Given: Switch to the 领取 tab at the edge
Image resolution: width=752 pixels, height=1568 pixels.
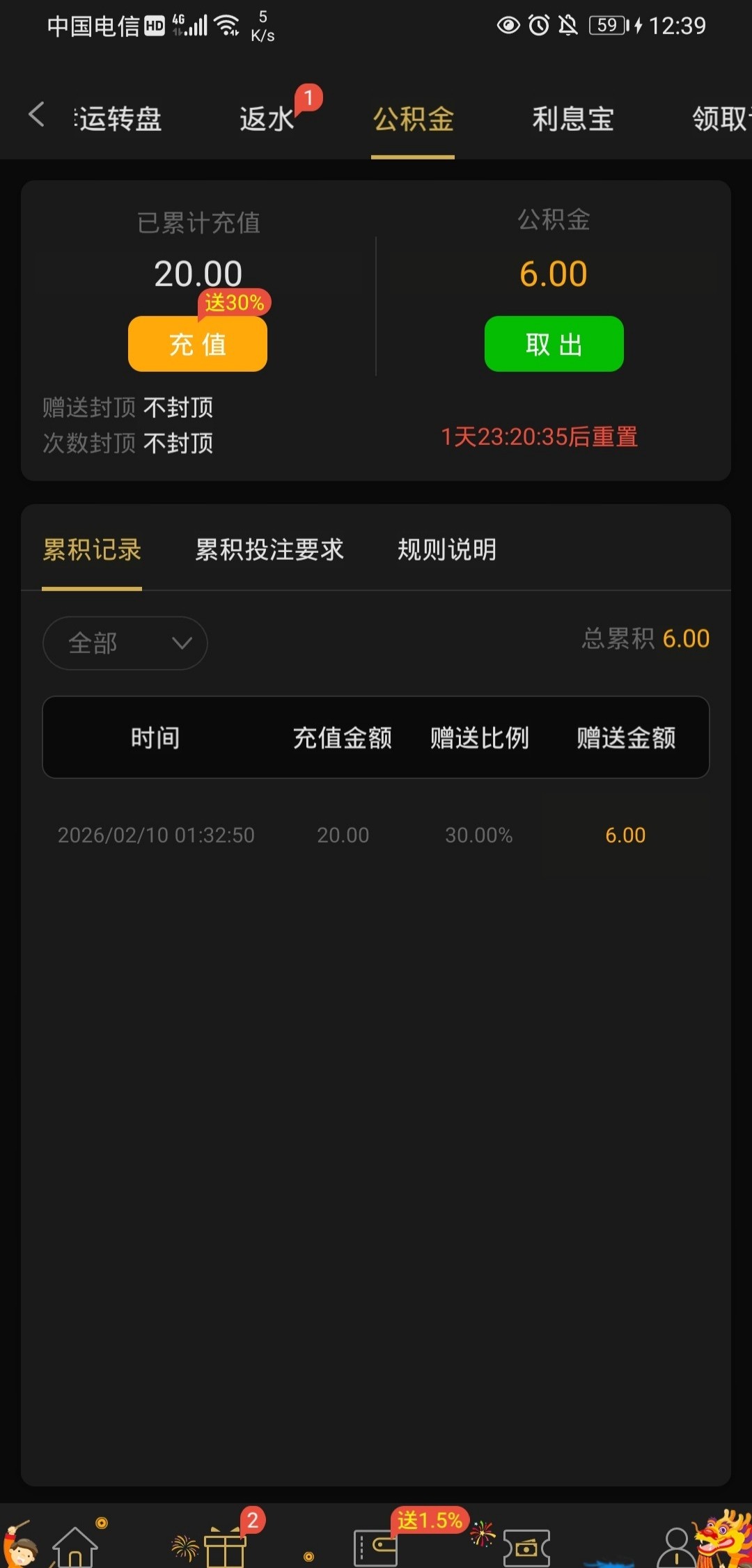Looking at the screenshot, I should (721, 119).
